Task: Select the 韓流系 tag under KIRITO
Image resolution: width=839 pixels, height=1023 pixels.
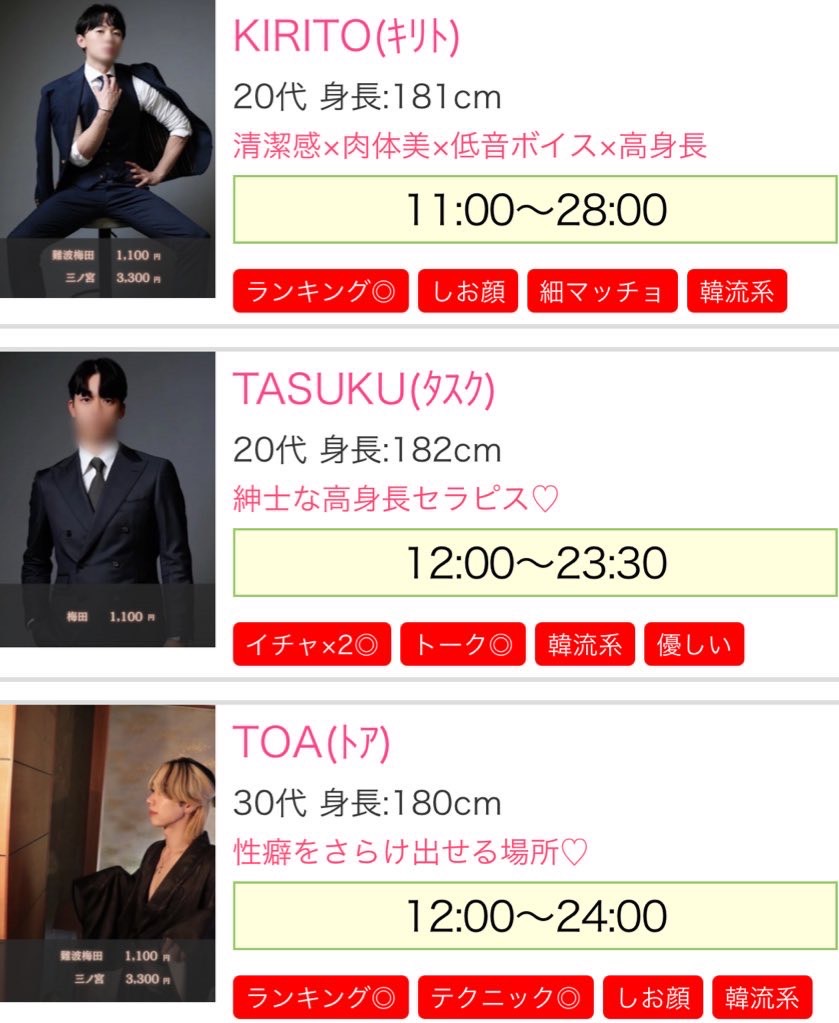Action: [737, 292]
